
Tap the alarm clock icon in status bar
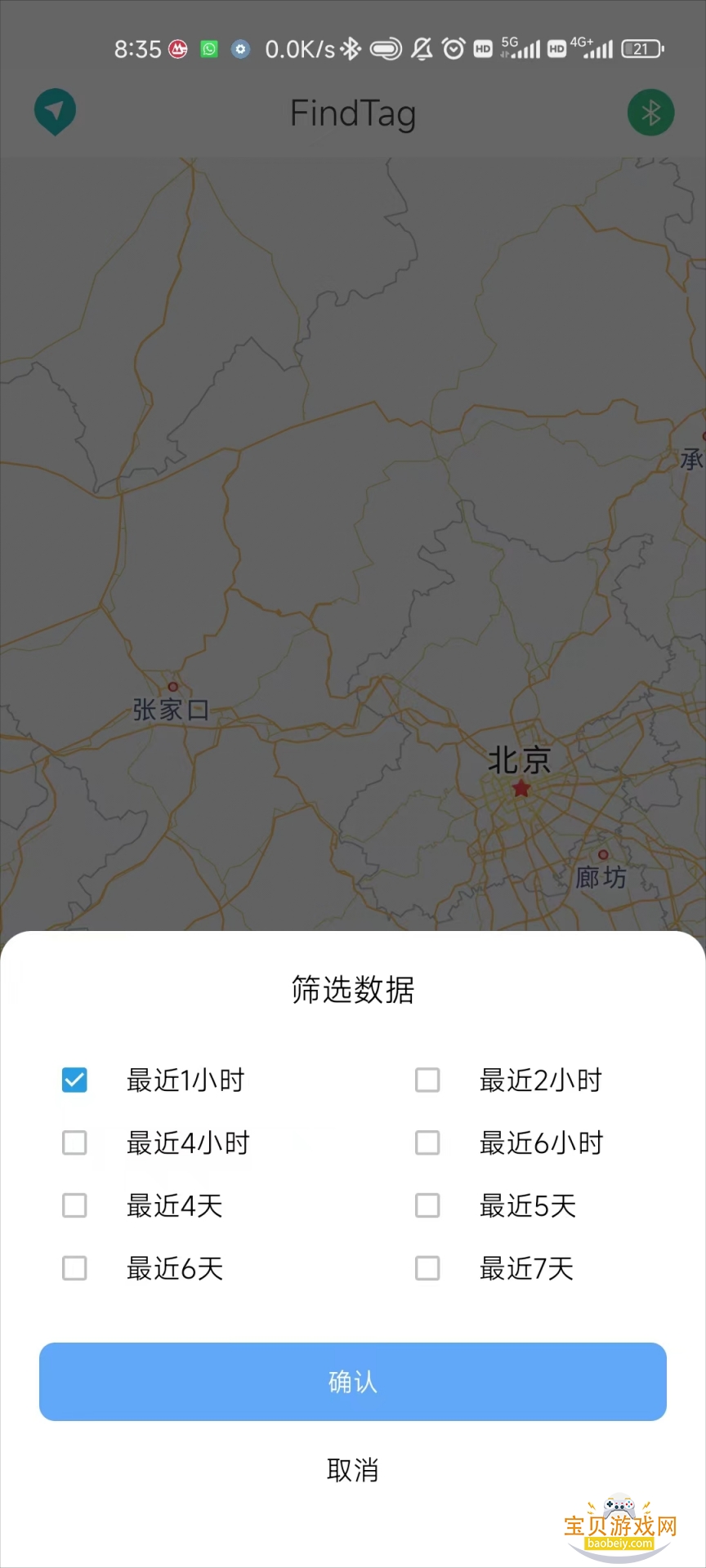[454, 49]
